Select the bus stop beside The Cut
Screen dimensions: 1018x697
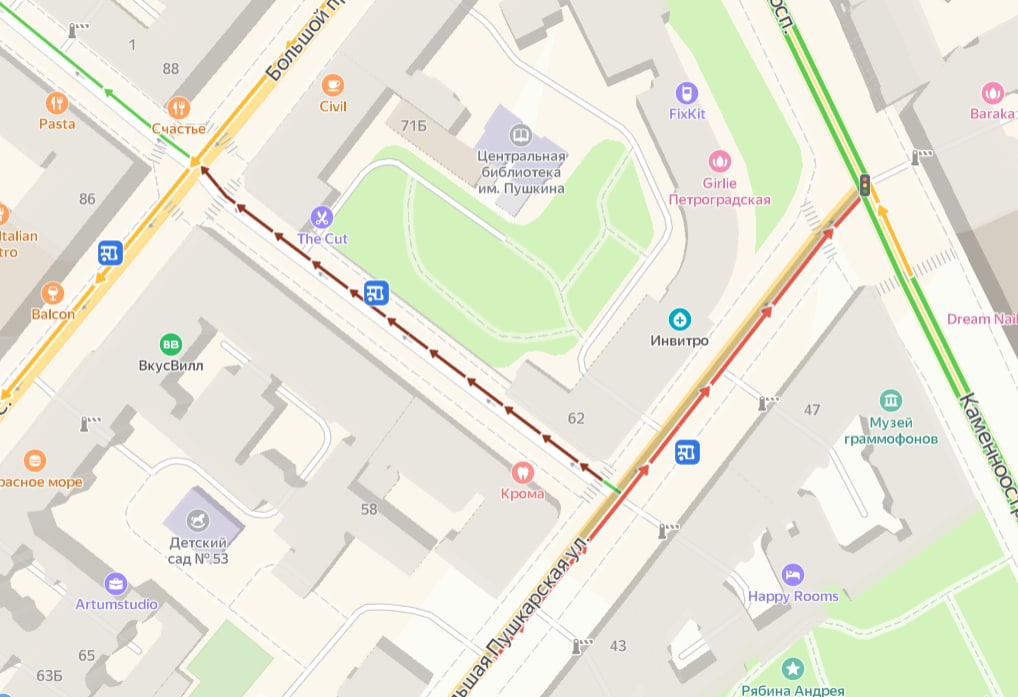click(x=376, y=293)
